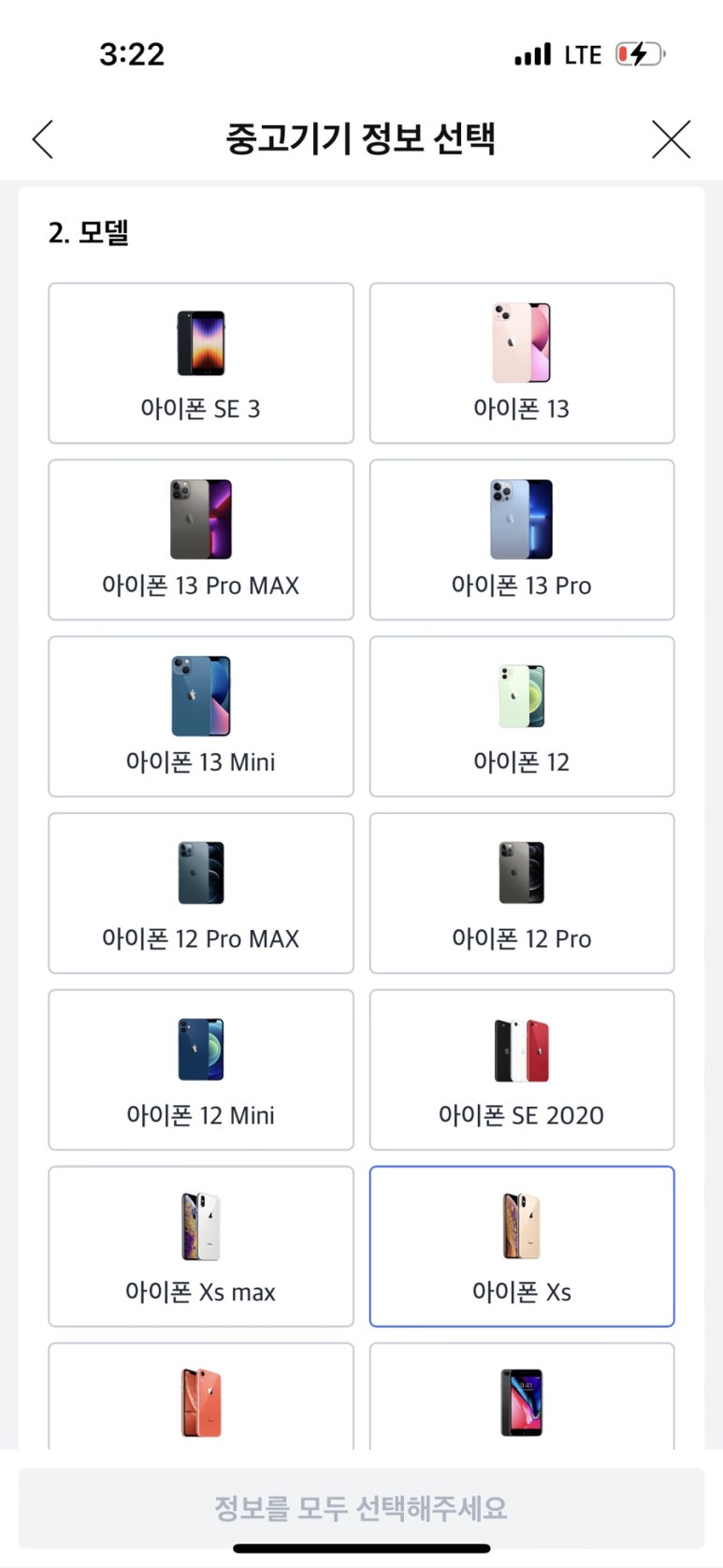Tap the highlighted 아이폰 Xs card
Viewport: 723px width, 1568px height.
[522, 1246]
